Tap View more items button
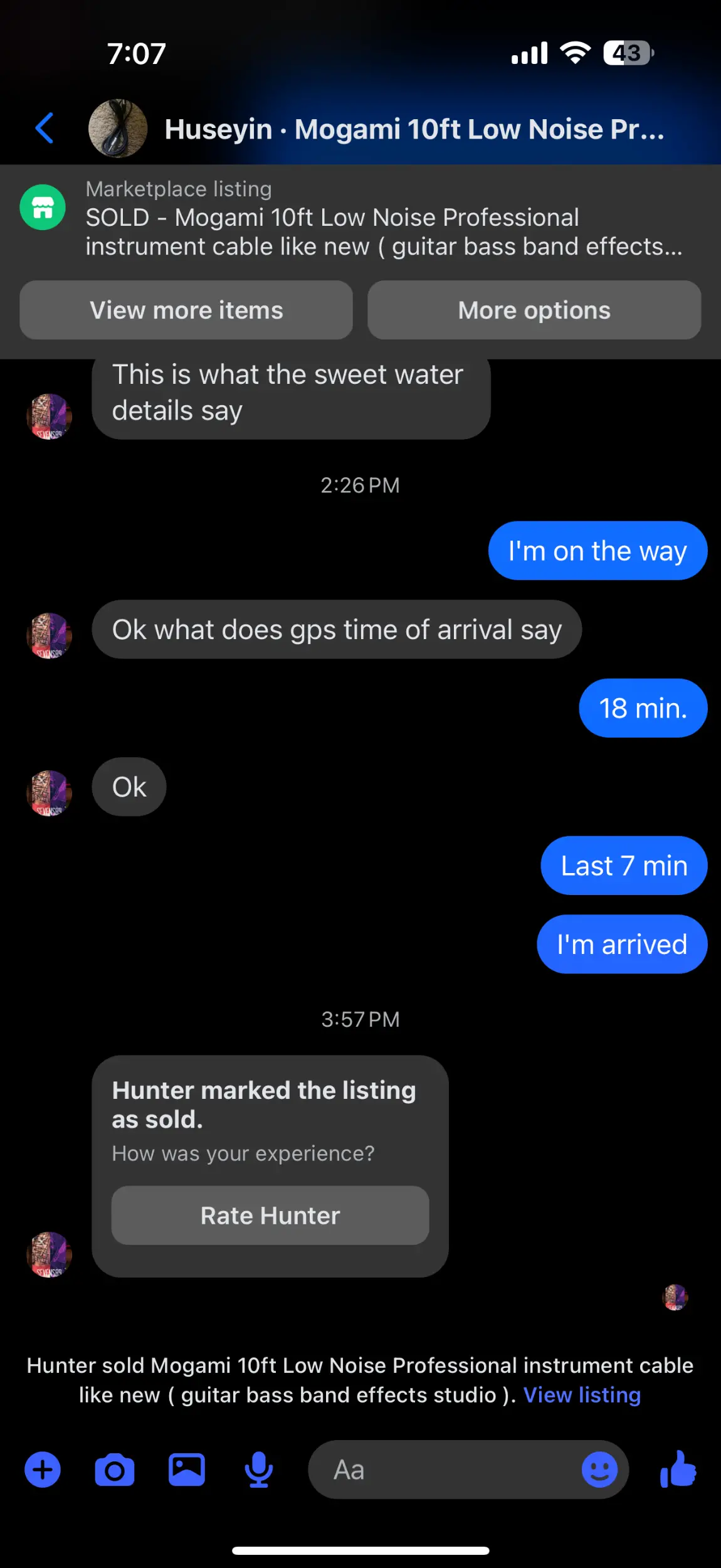Screen dimensions: 721x1568 186,310
